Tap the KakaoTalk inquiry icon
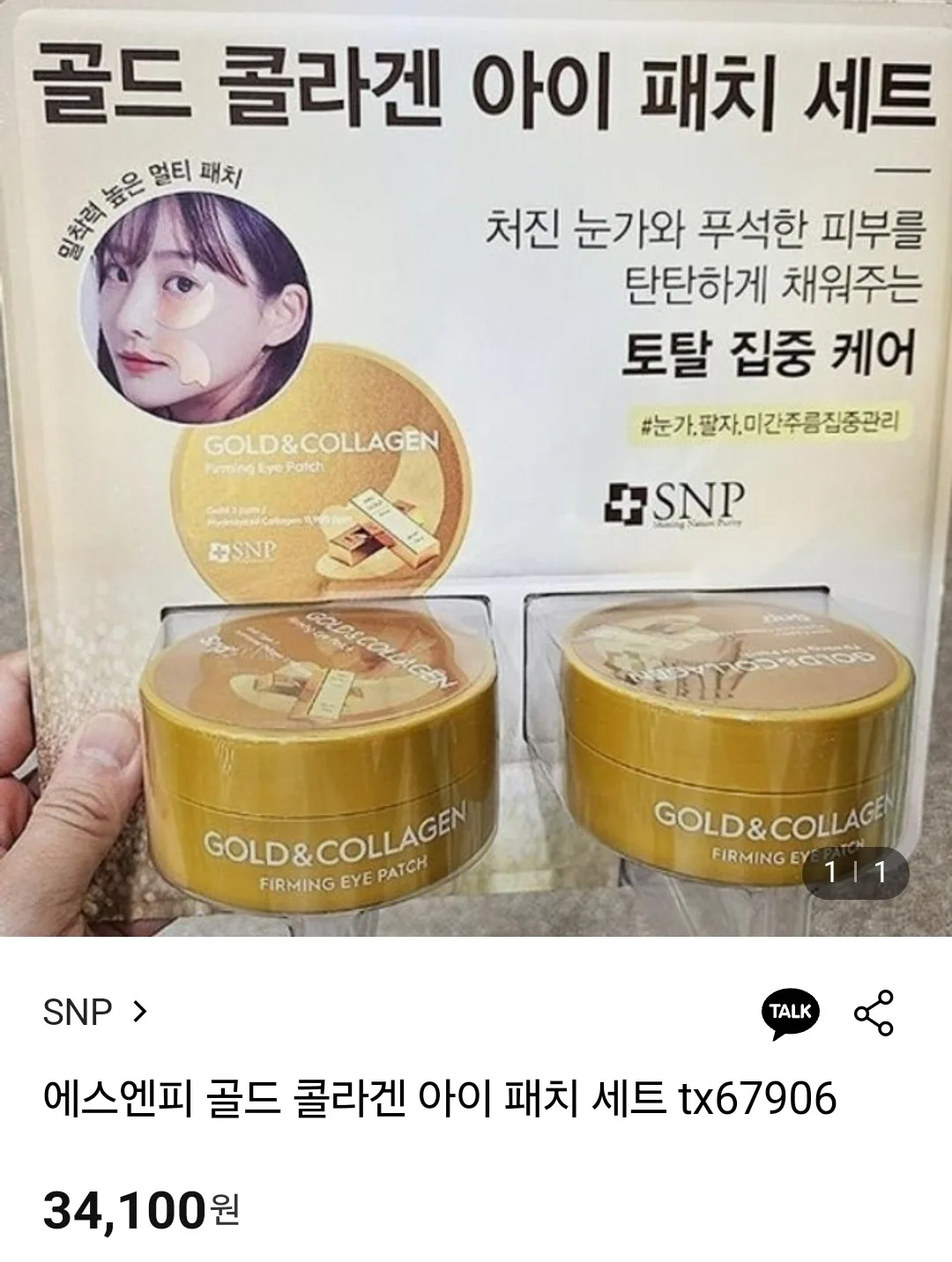The width and height of the screenshot is (952, 1262). coord(790,1012)
